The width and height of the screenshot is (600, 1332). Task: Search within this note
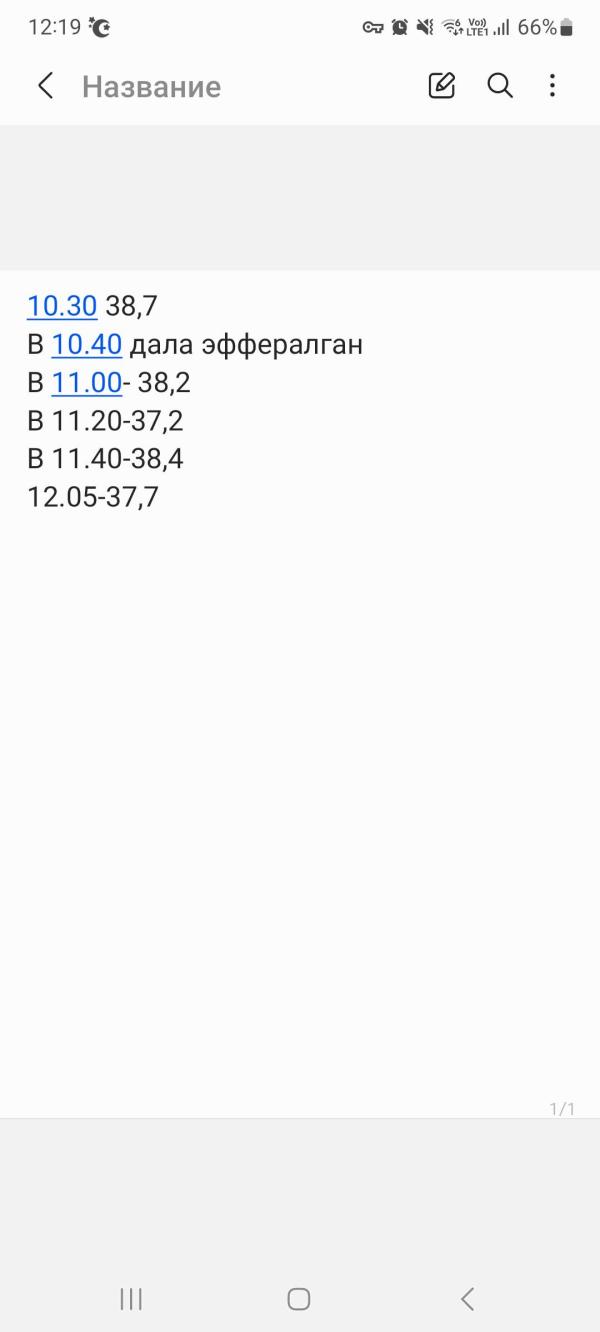point(500,86)
